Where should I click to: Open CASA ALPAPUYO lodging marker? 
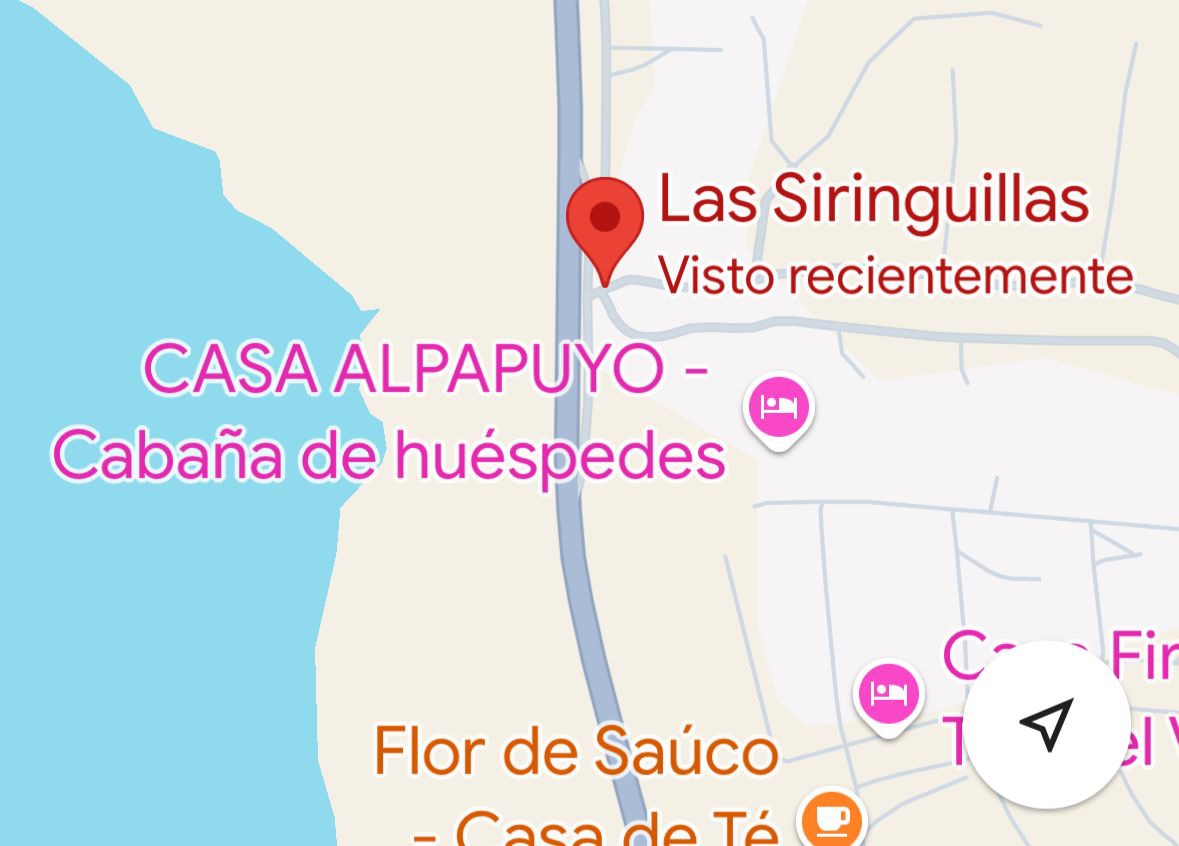click(779, 408)
